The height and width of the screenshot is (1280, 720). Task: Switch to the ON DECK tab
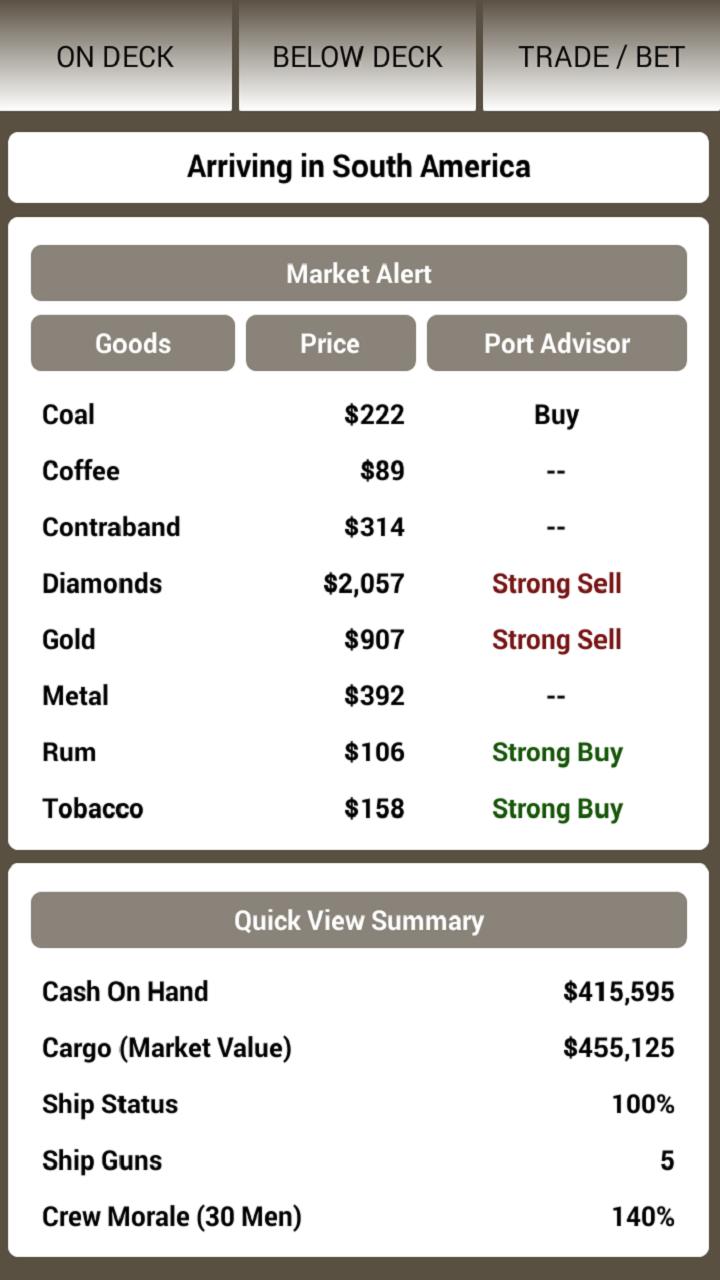pos(115,56)
